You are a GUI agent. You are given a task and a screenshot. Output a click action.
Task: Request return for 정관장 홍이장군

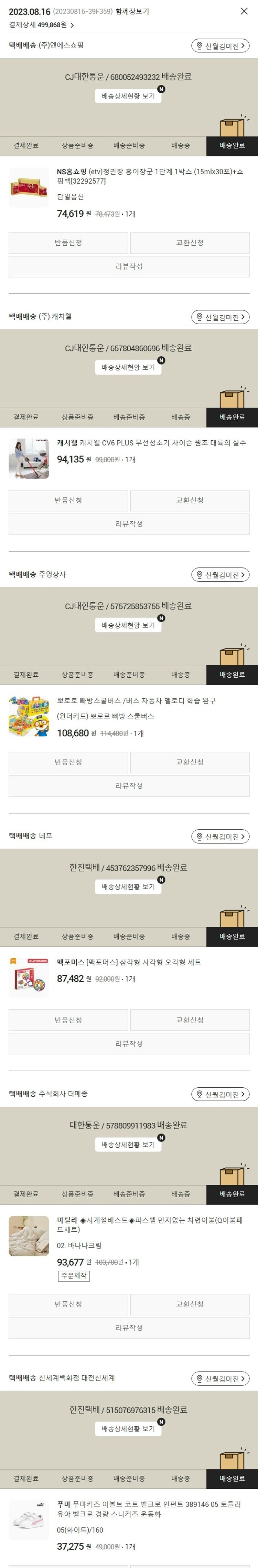click(68, 243)
